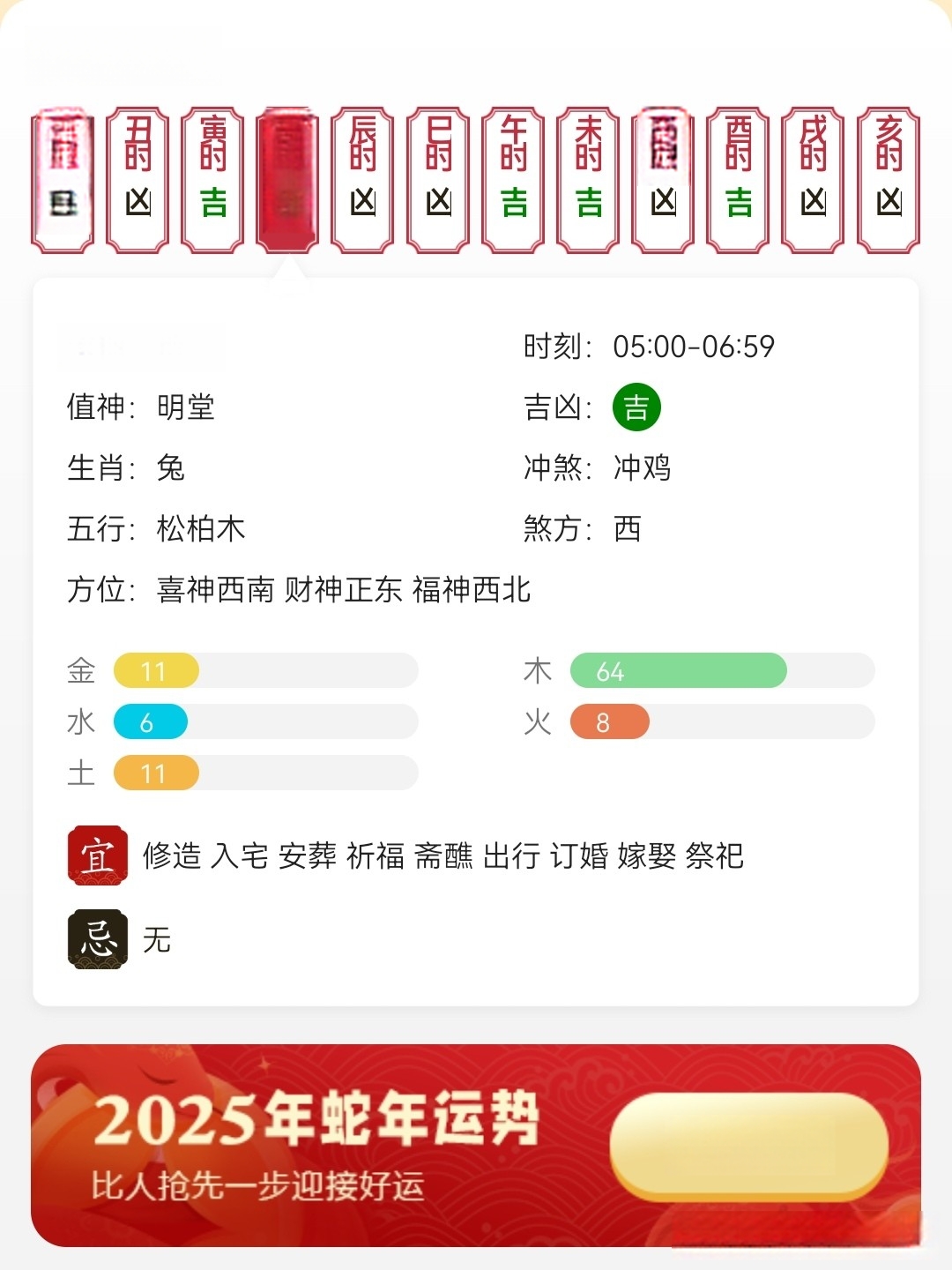Switch to the 未时 tab
This screenshot has width=952, height=1270.
pos(588,180)
